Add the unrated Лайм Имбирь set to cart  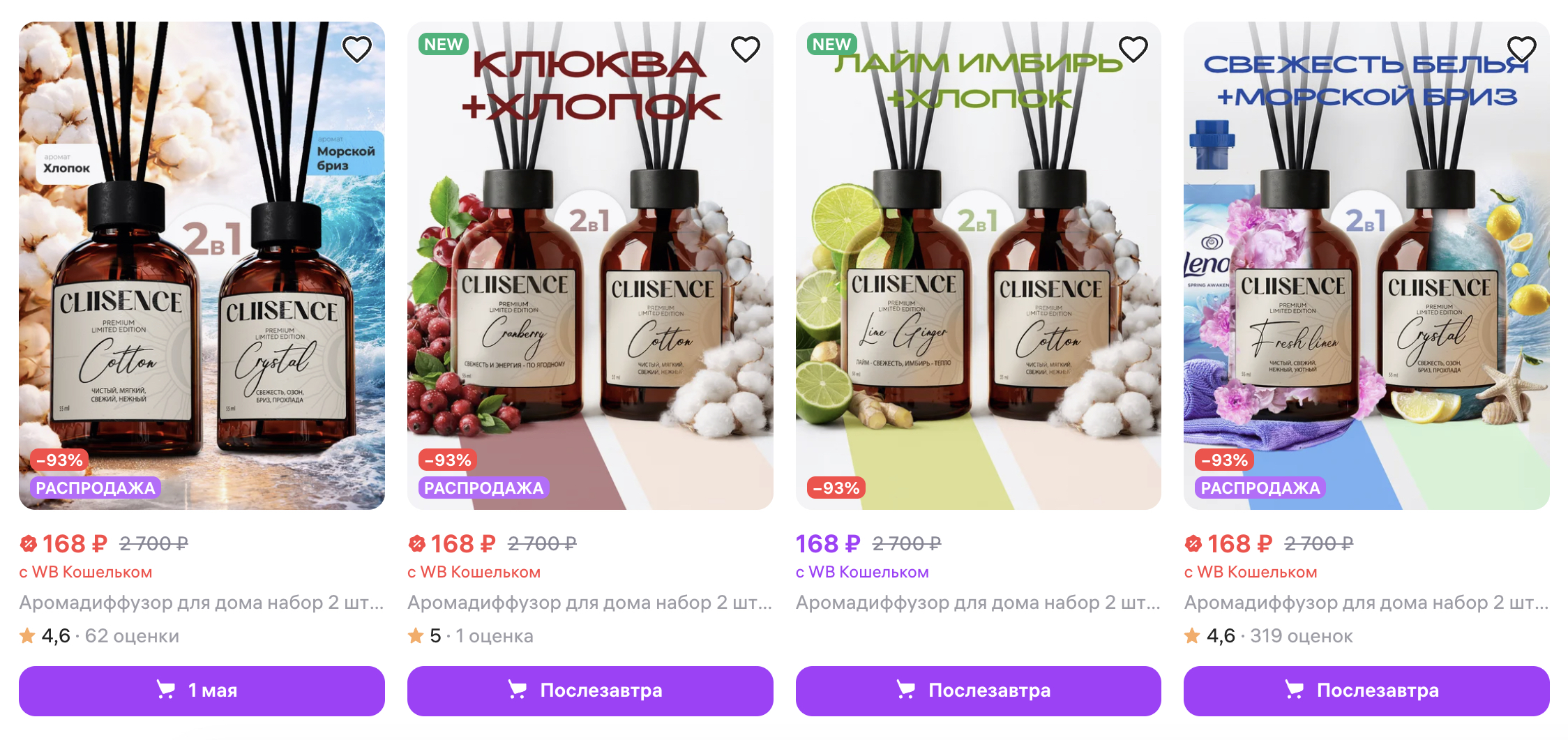[978, 690]
